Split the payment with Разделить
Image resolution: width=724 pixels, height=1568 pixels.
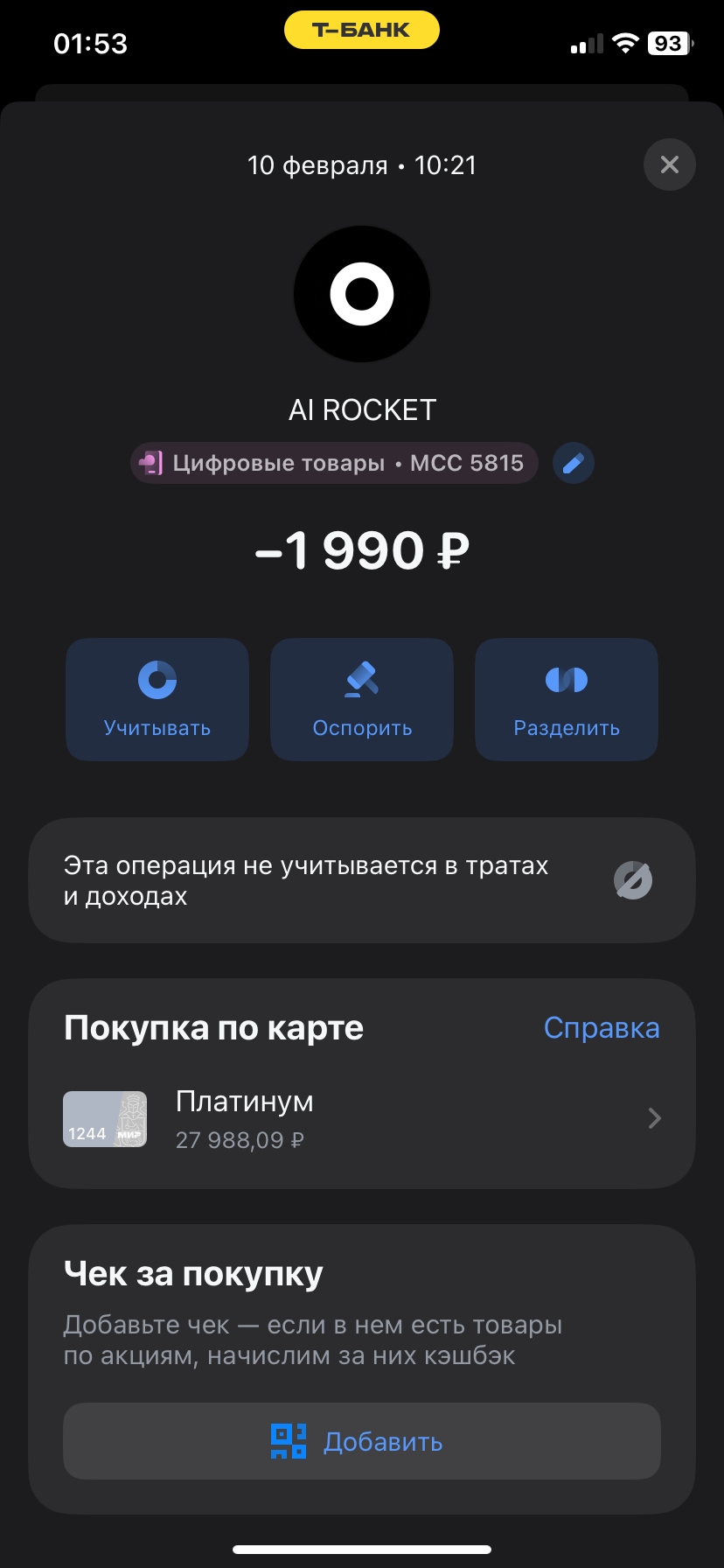(x=567, y=699)
